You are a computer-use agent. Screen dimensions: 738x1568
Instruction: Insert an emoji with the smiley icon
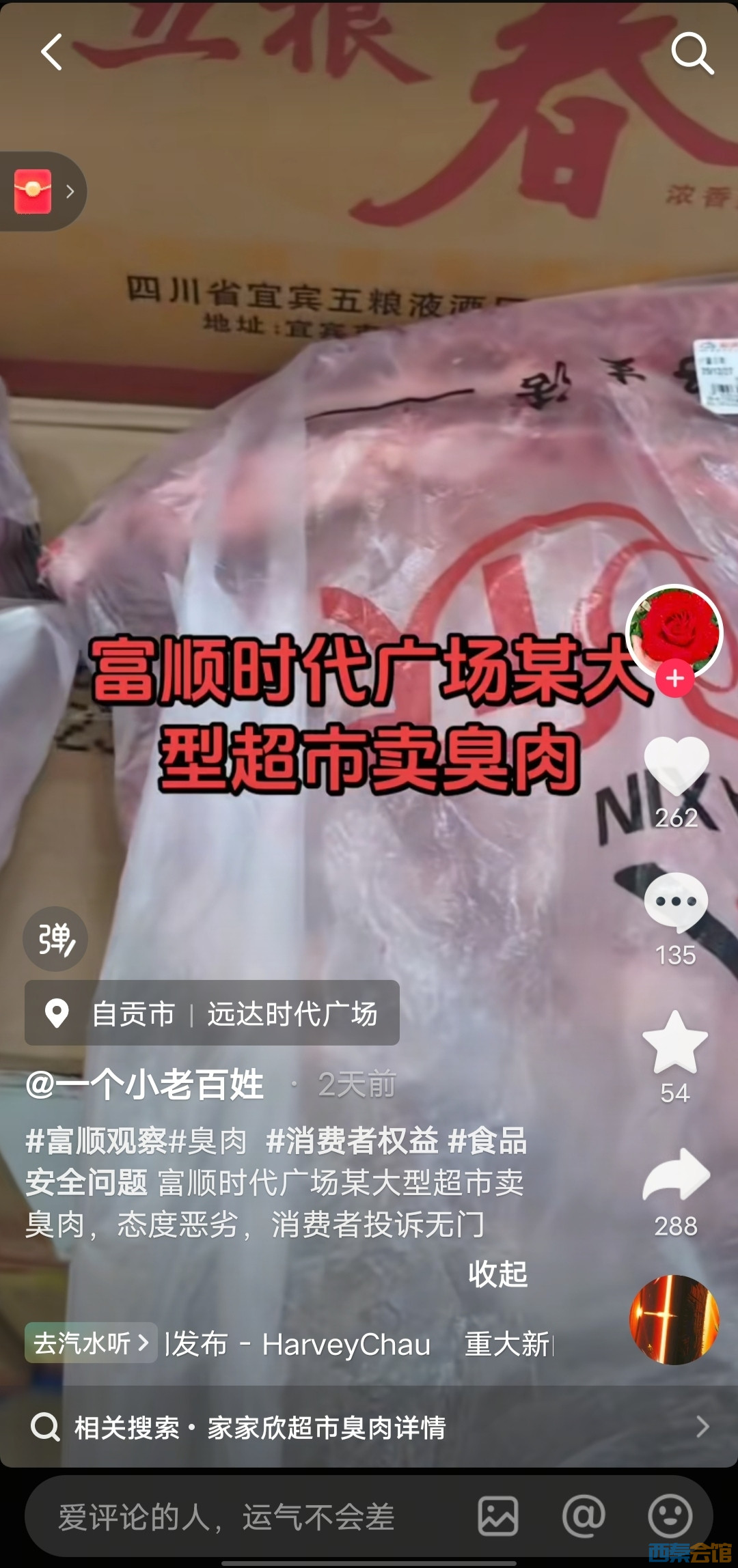pos(670,1516)
